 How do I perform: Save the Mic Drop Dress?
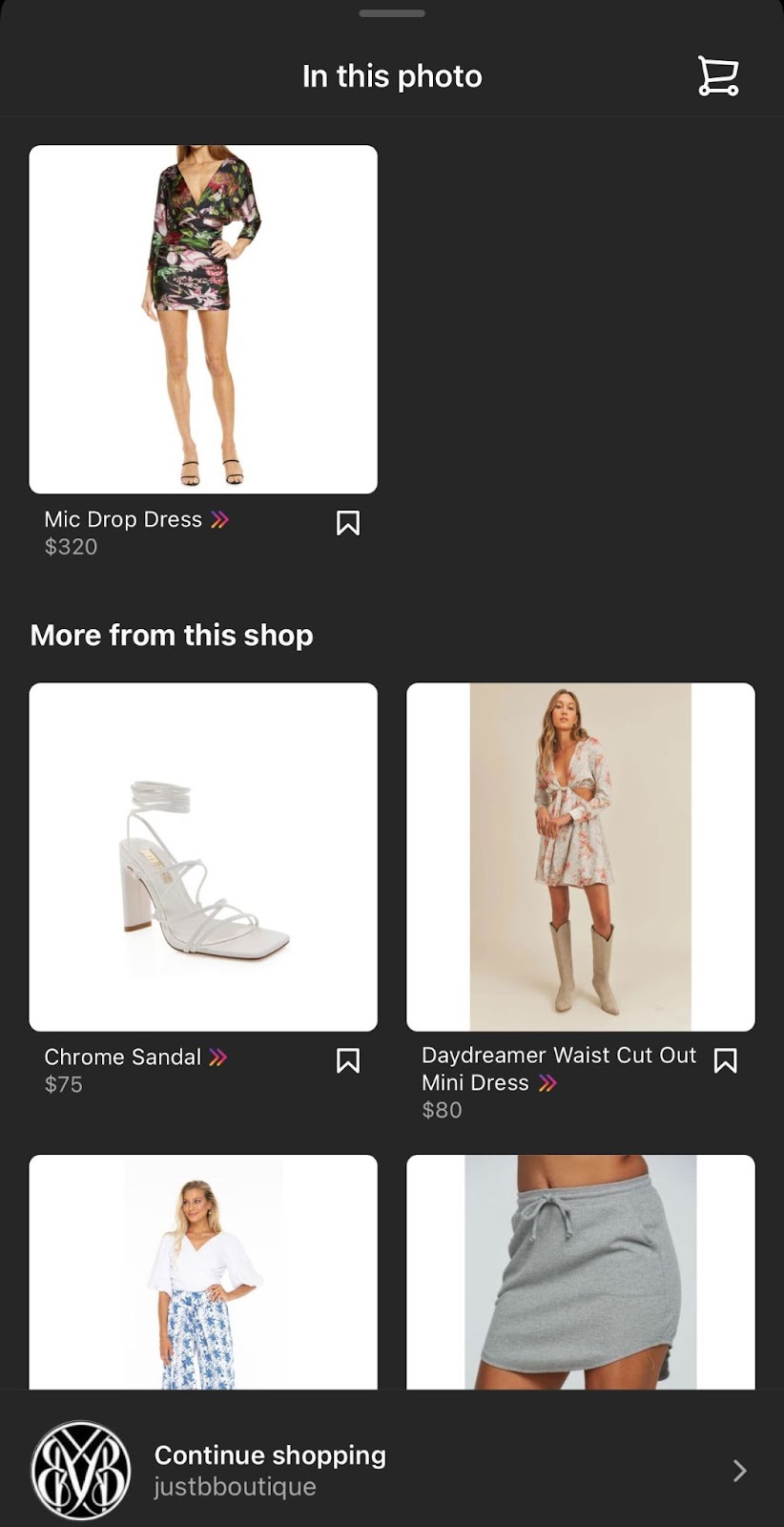coord(348,523)
